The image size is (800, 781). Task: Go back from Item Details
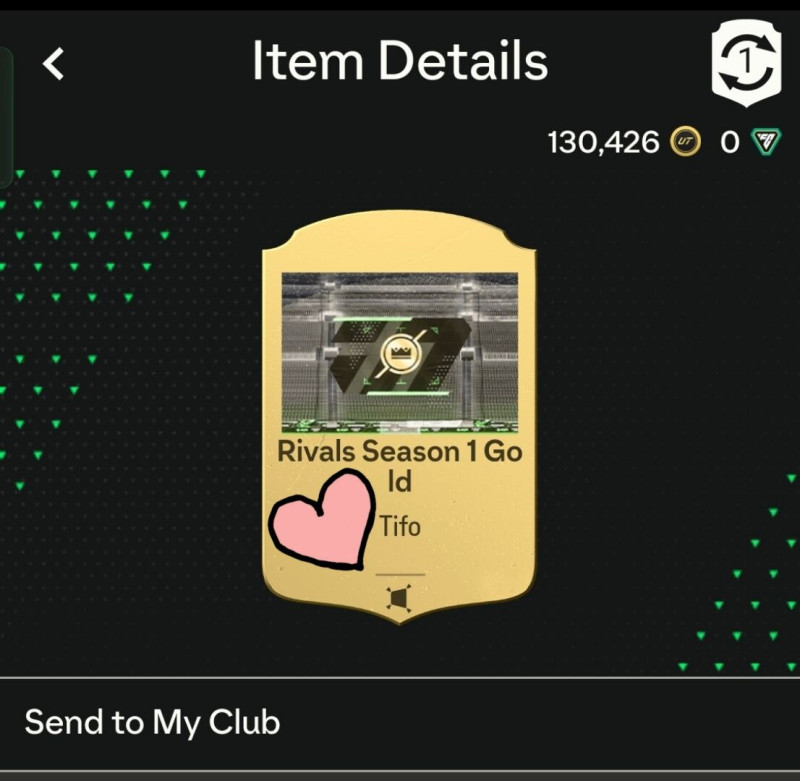click(x=53, y=64)
